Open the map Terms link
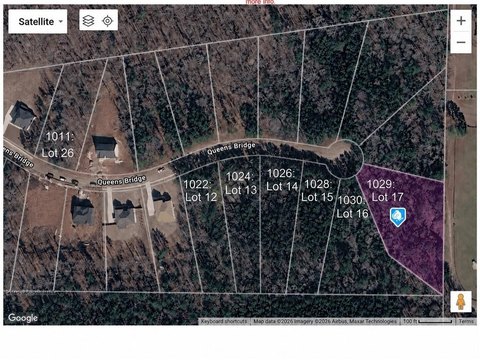This screenshot has height=360, width=480. [x=466, y=321]
